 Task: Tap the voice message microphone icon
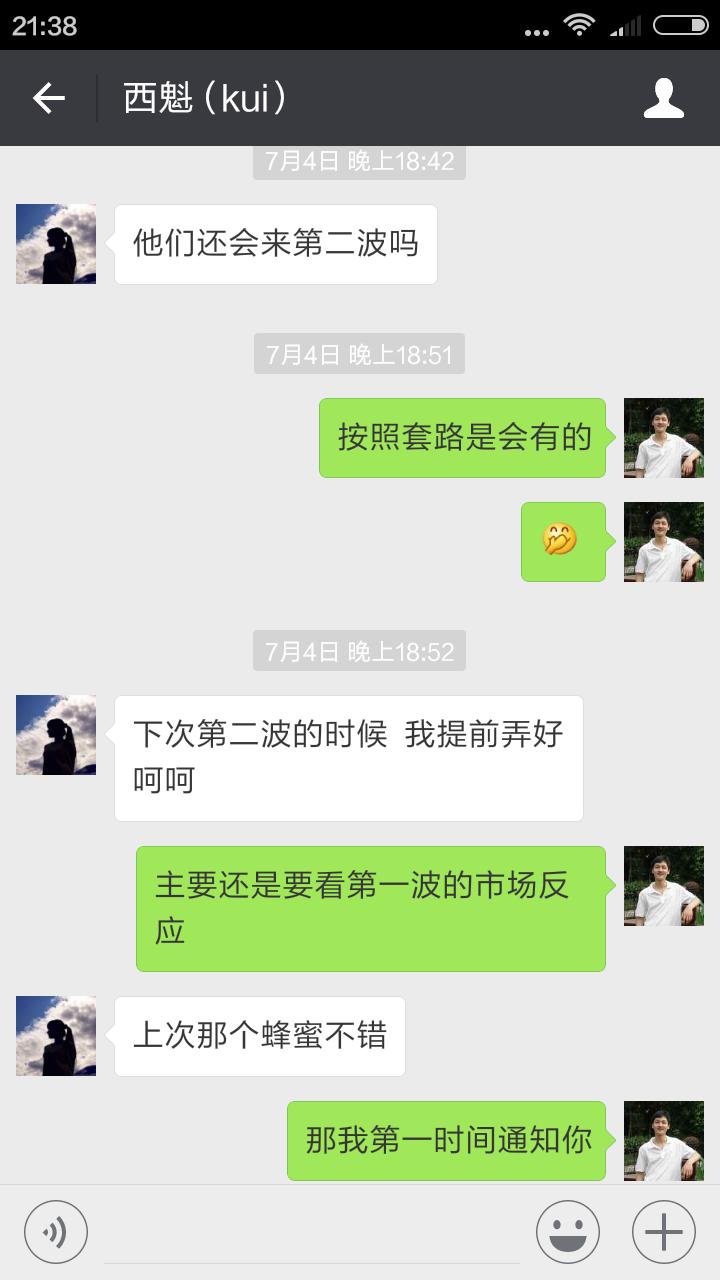(x=56, y=1230)
